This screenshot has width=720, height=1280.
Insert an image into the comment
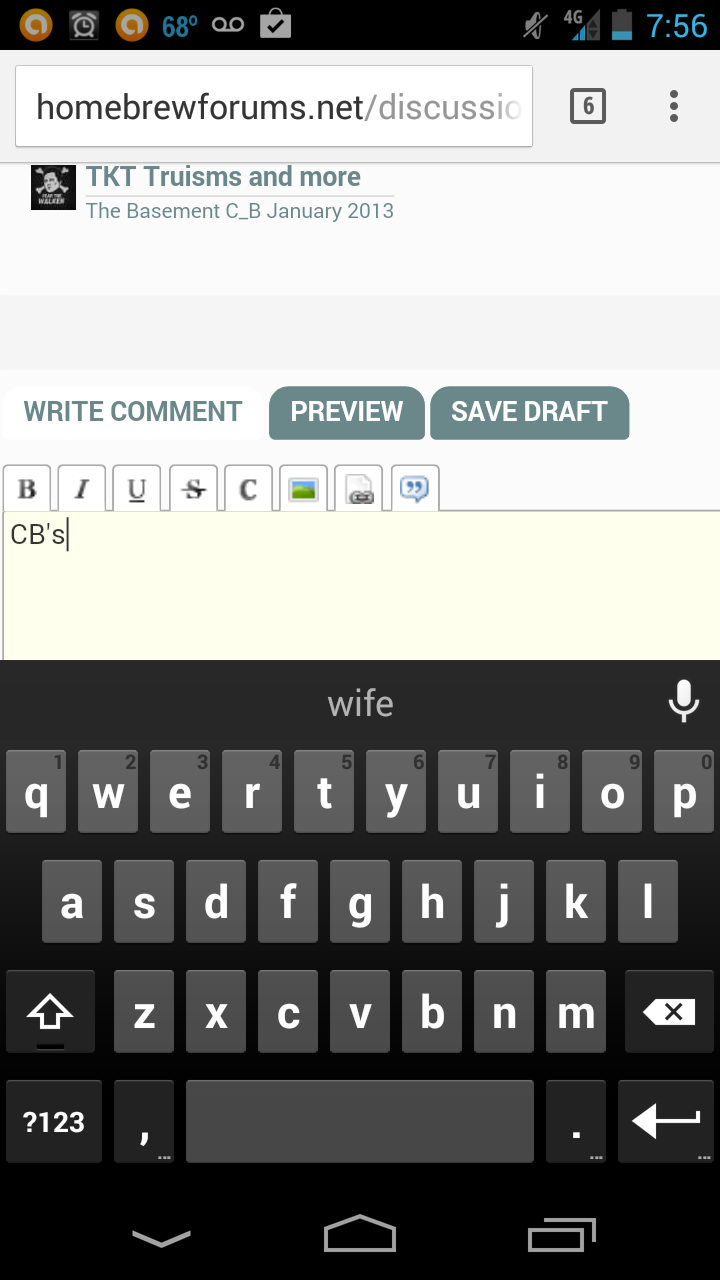(303, 489)
